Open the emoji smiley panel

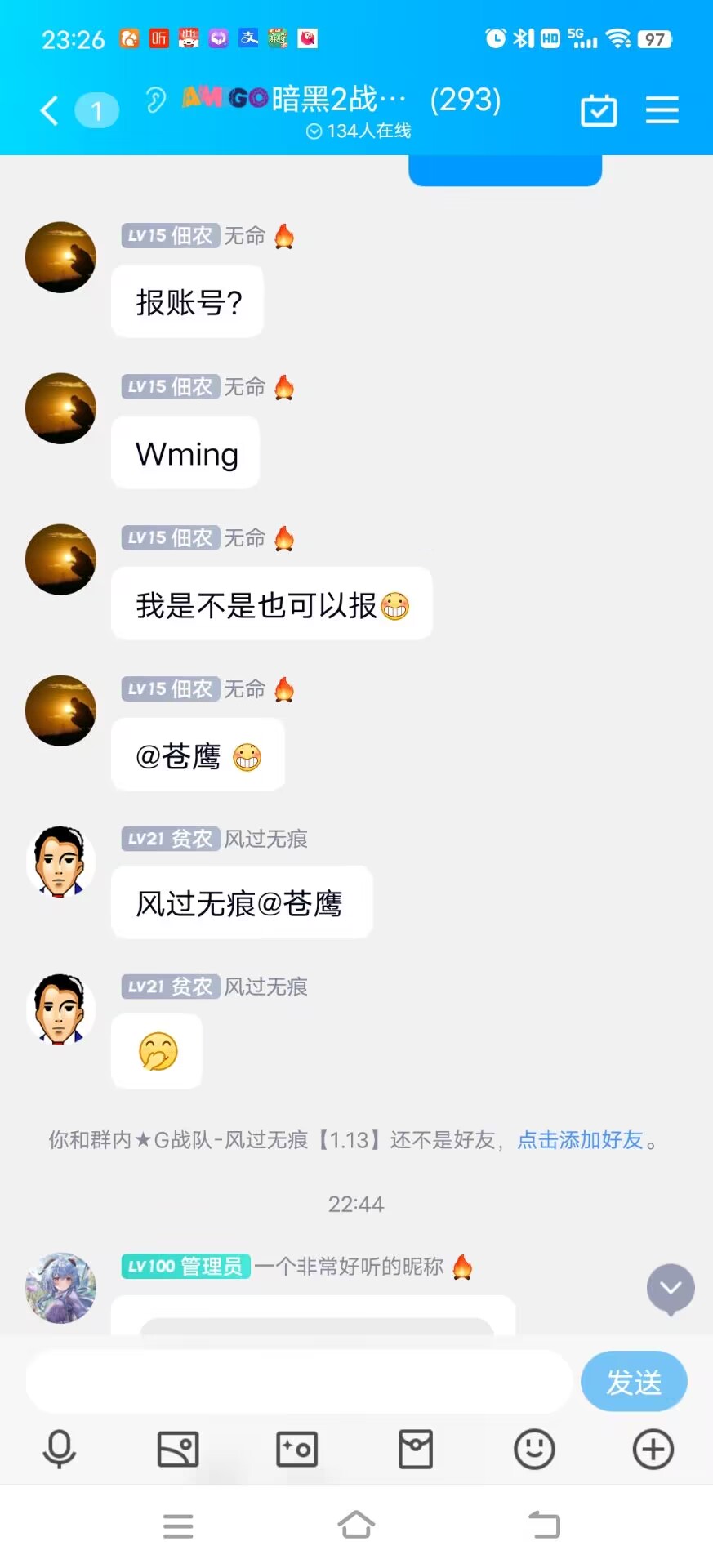tap(534, 1450)
